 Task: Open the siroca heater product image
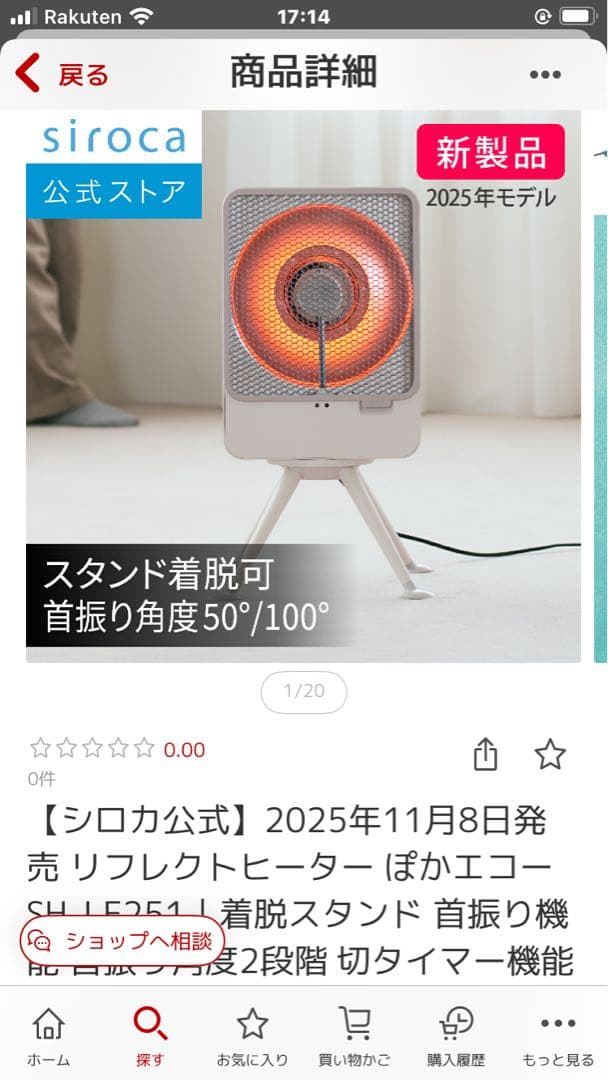point(303,386)
